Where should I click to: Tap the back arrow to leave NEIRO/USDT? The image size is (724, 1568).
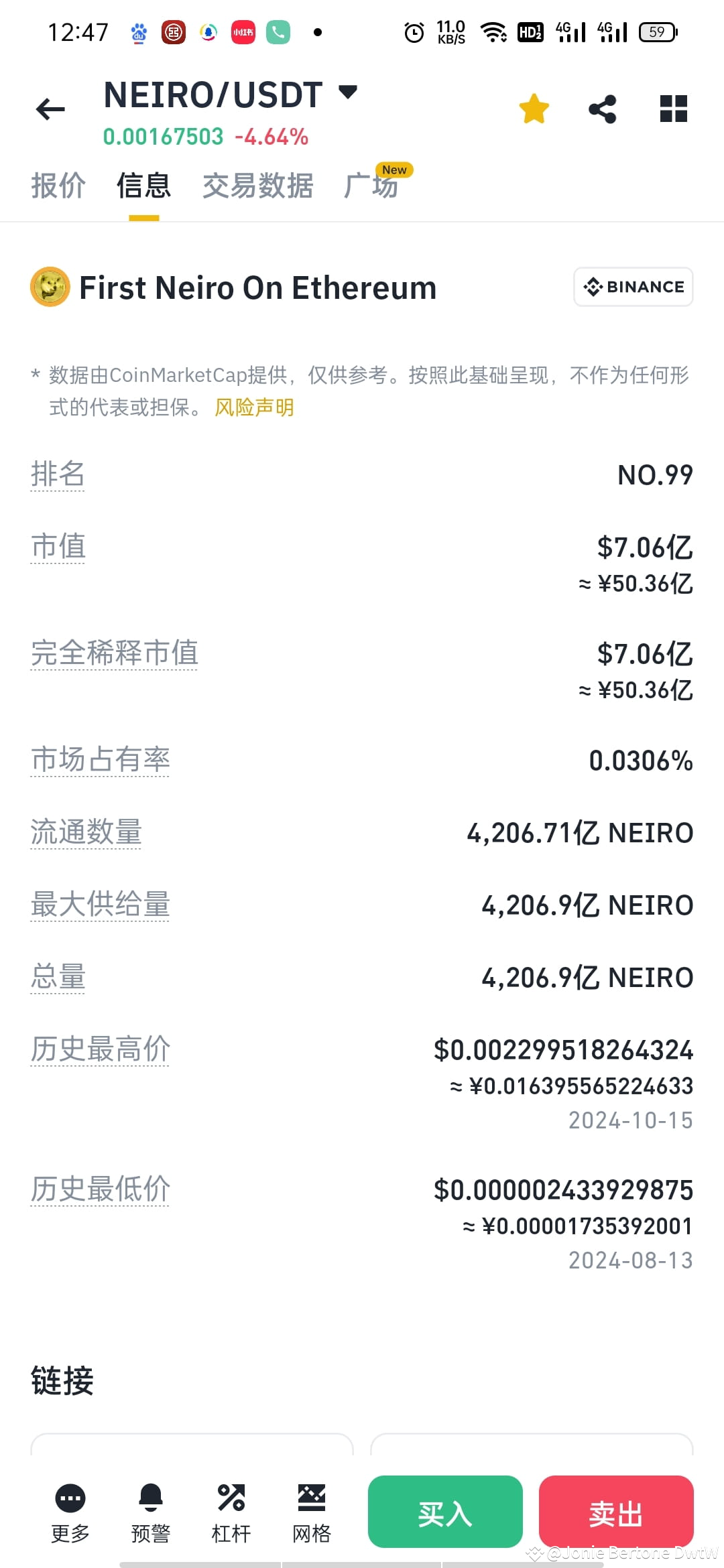pyautogui.click(x=50, y=109)
